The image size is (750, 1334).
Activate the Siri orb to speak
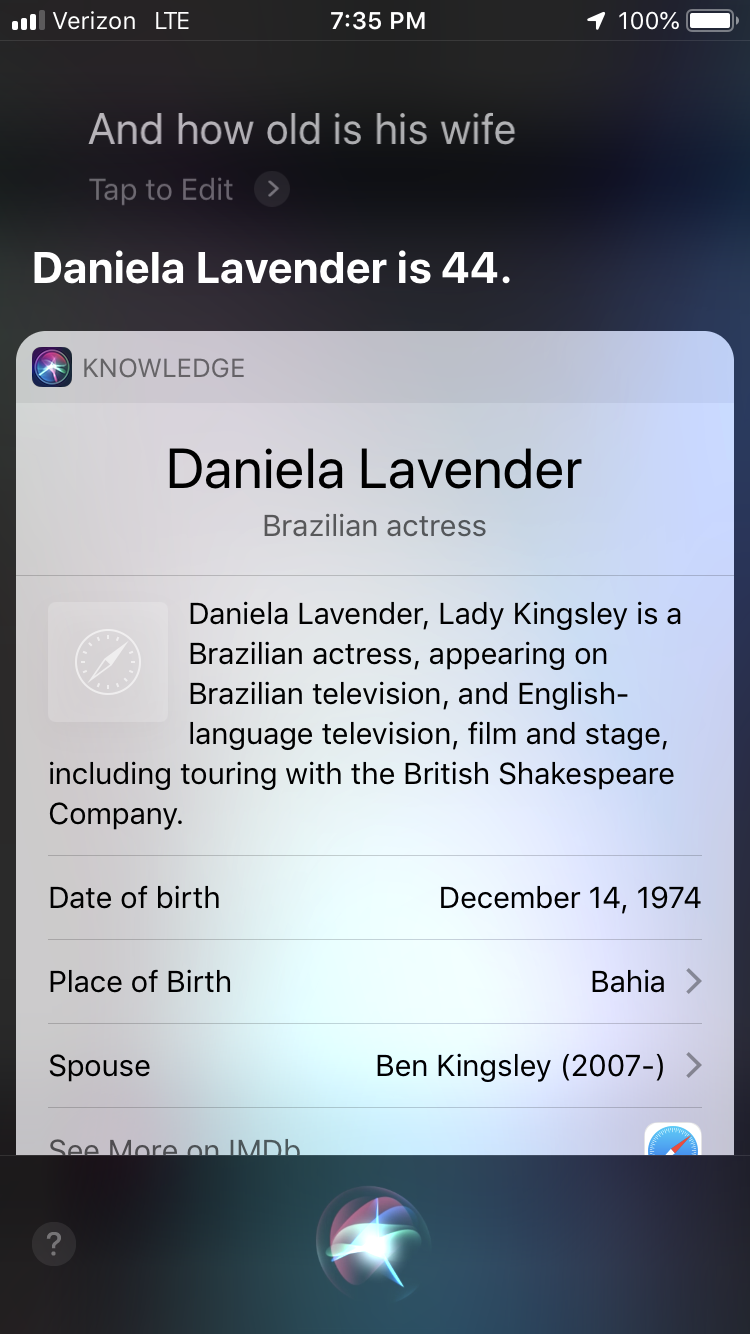(374, 1243)
